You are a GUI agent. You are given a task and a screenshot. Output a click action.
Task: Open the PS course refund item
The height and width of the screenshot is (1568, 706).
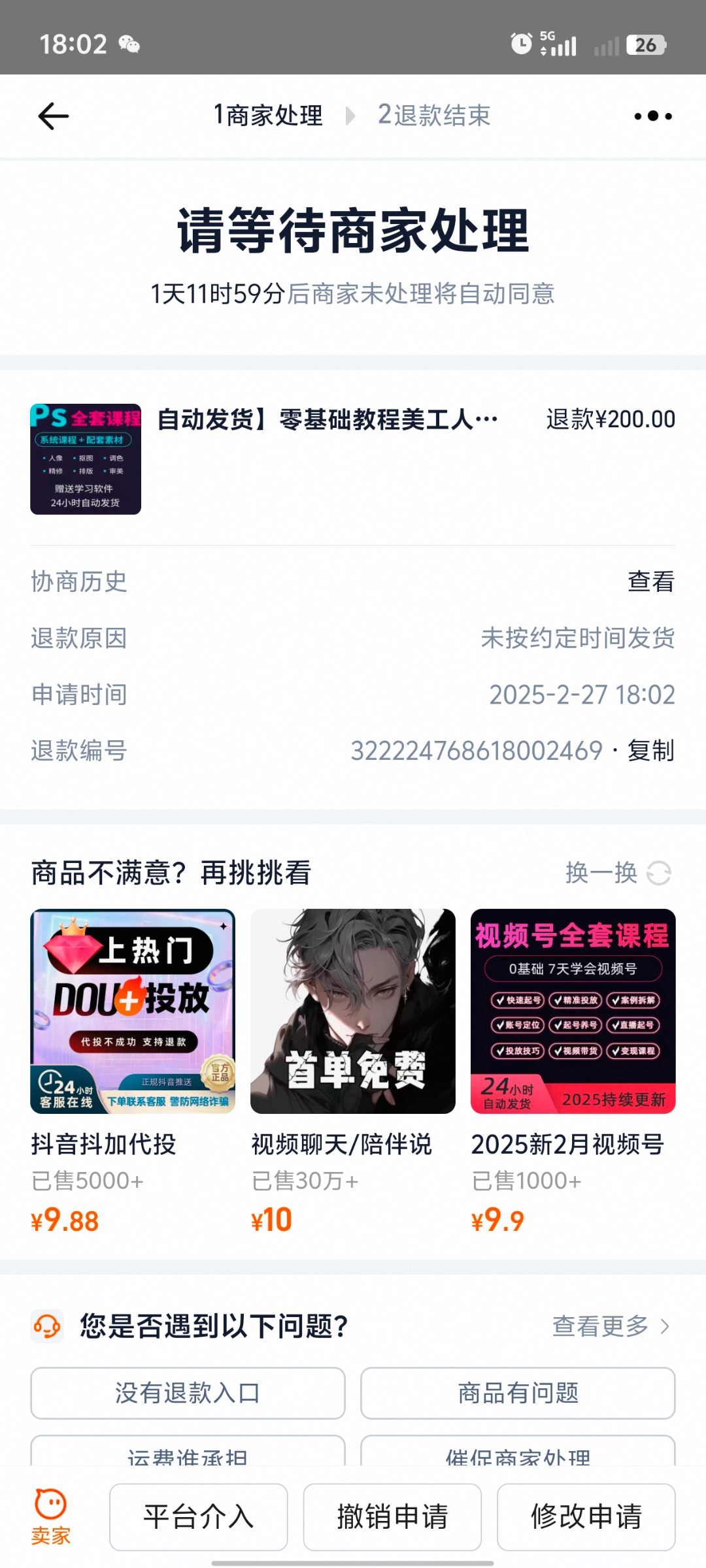(327, 459)
